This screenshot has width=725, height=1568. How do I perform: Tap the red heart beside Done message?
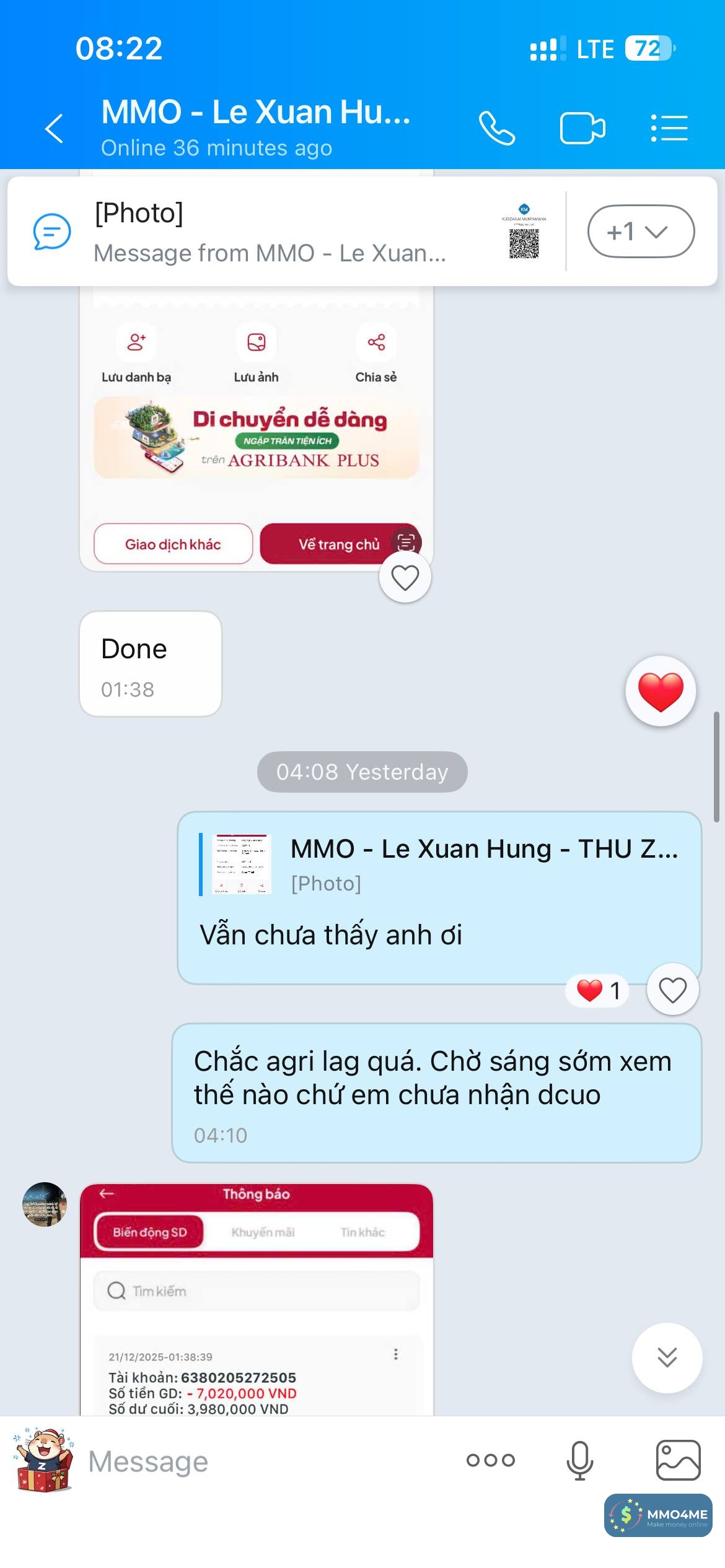click(661, 690)
